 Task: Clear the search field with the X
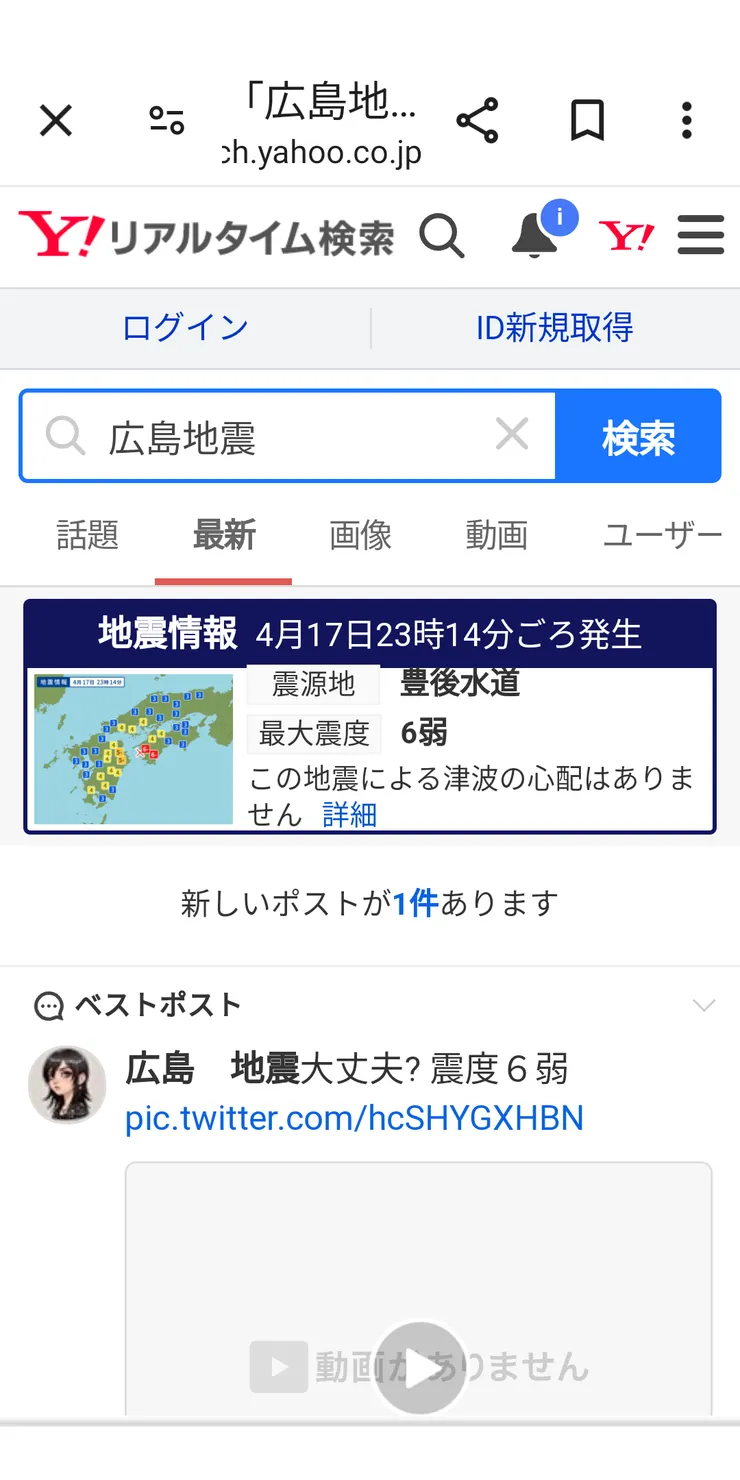(x=512, y=434)
